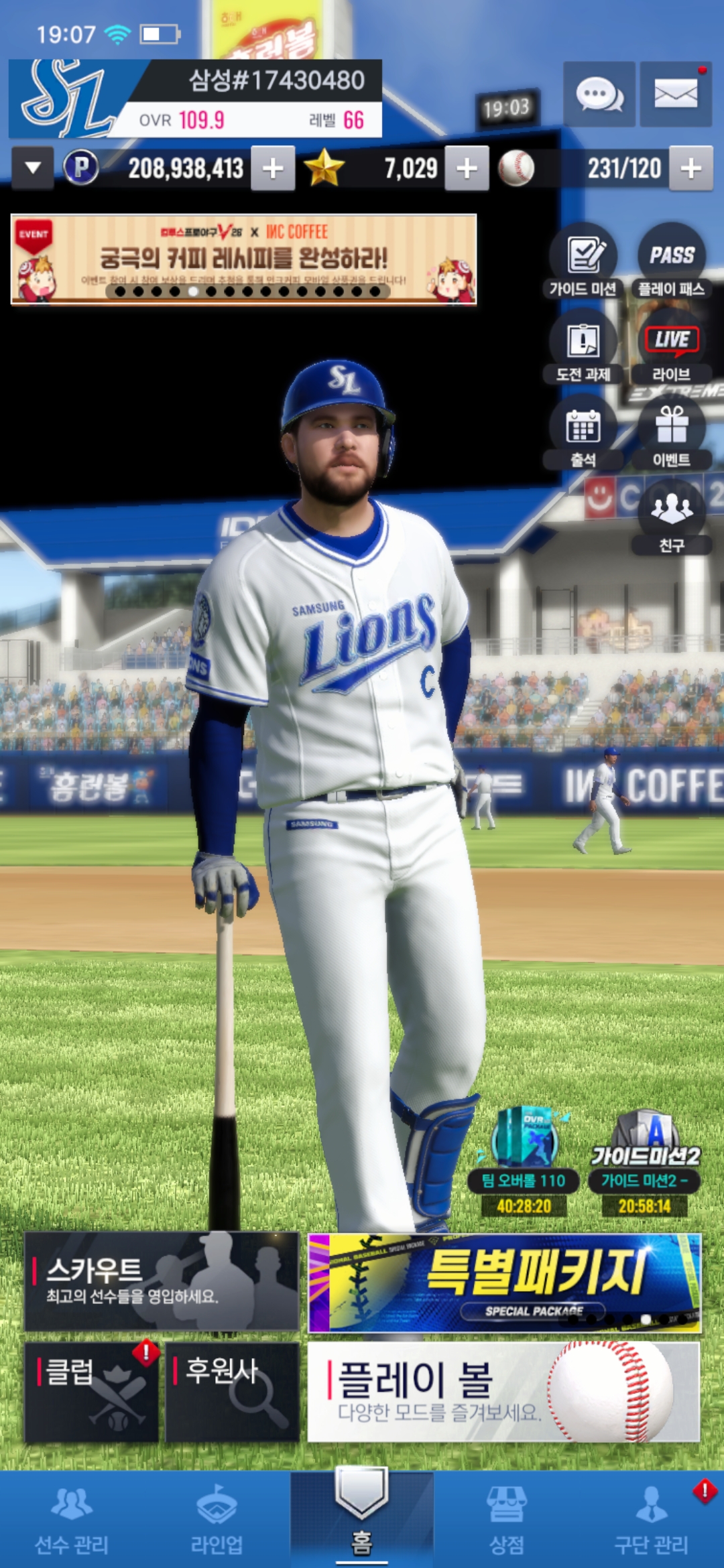Expand the currency dropdown arrow

33,168
